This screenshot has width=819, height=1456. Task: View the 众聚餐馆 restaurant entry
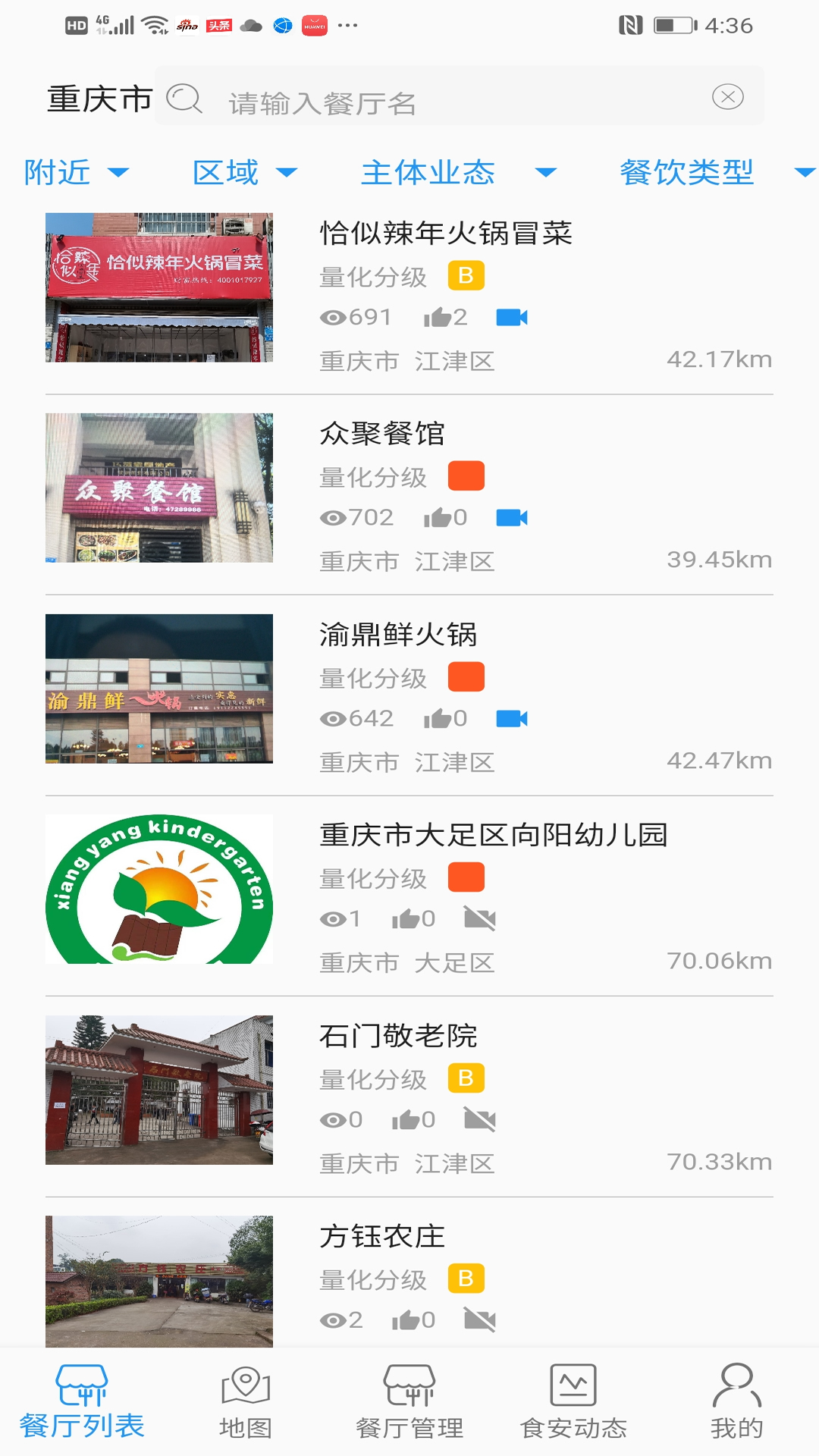pos(382,434)
